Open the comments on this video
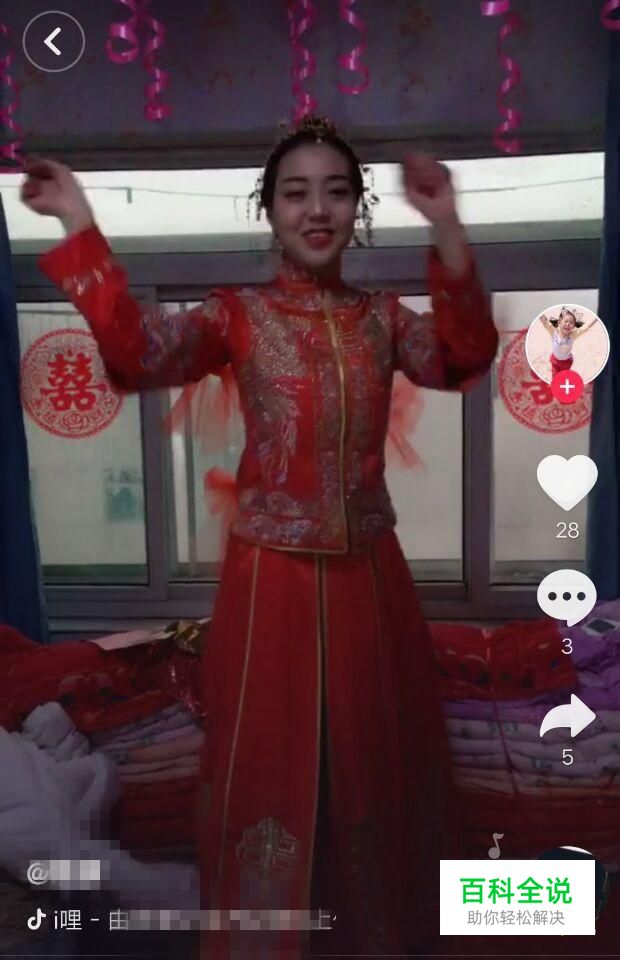620x960 pixels. pyautogui.click(x=567, y=598)
